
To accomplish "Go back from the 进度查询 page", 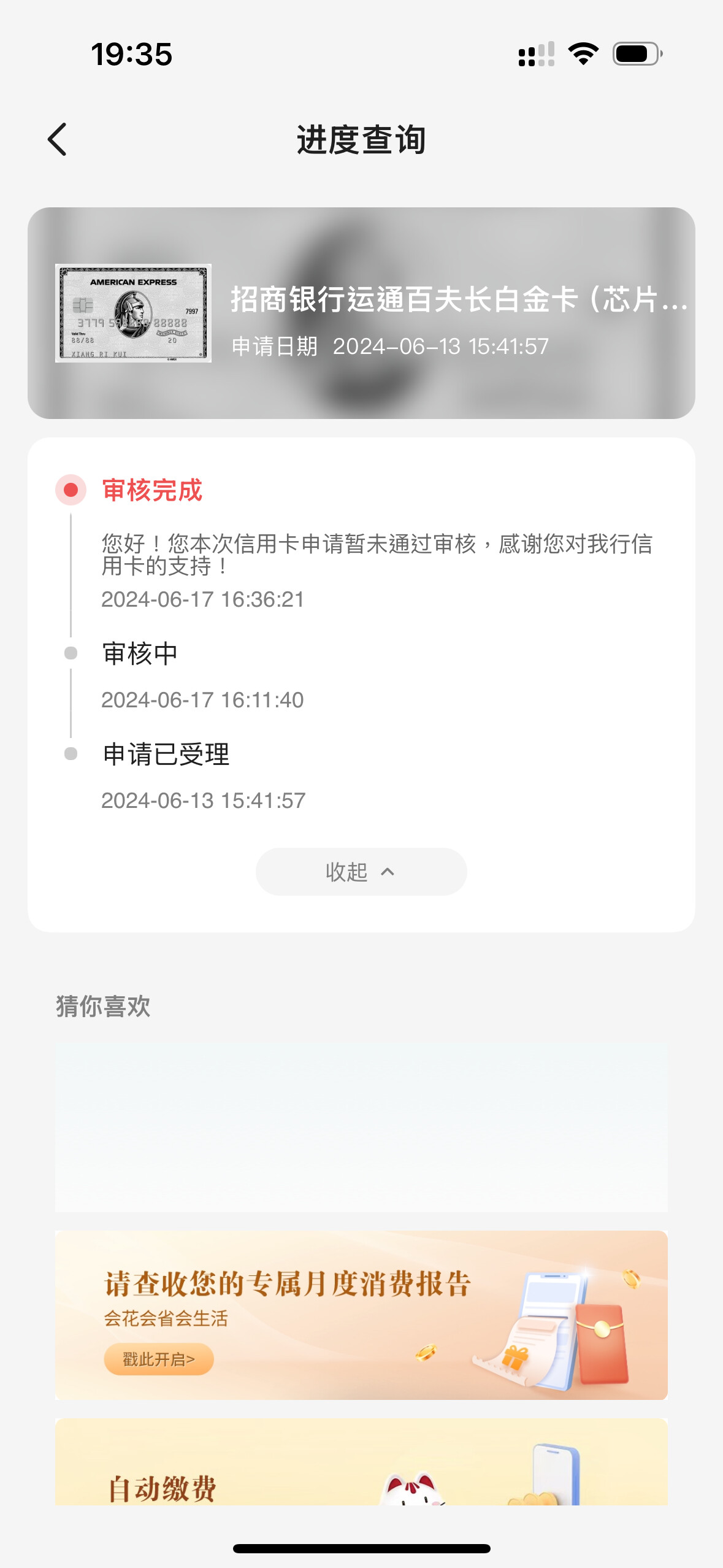I will point(57,140).
